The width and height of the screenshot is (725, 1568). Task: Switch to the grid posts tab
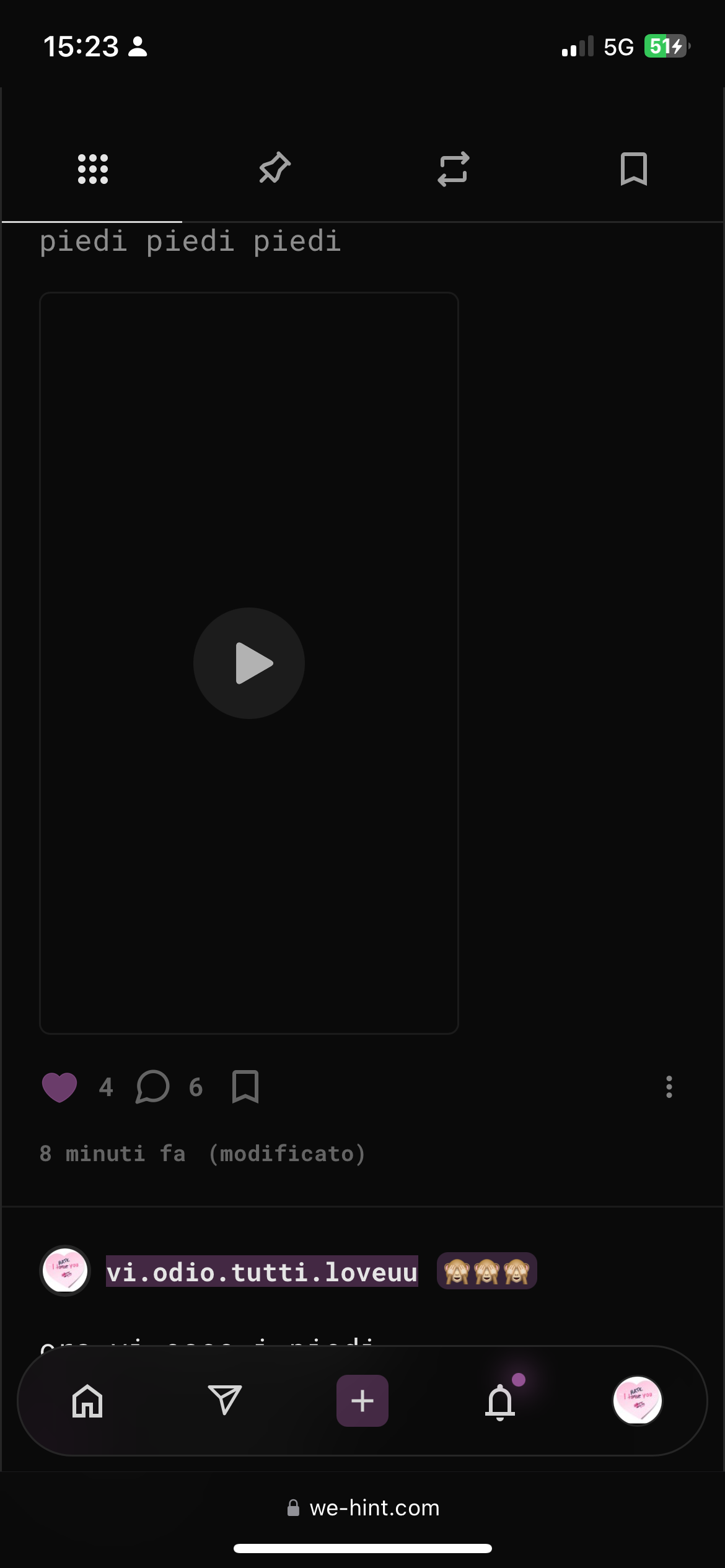[92, 169]
